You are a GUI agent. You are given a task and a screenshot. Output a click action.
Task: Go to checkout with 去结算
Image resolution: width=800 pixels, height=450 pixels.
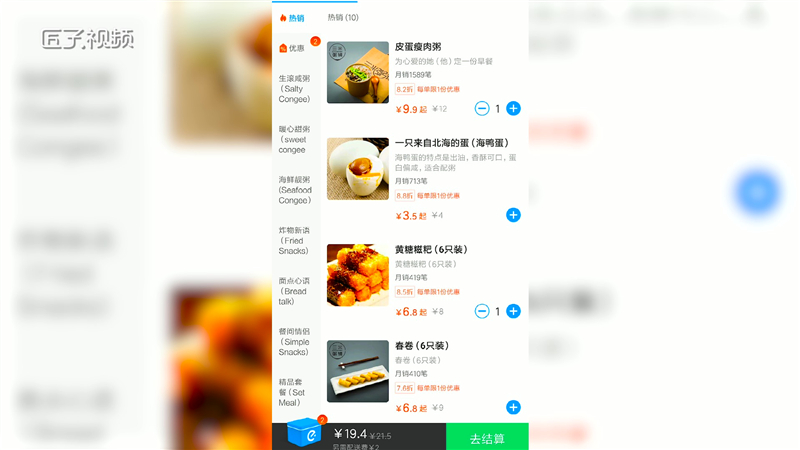[x=486, y=438]
